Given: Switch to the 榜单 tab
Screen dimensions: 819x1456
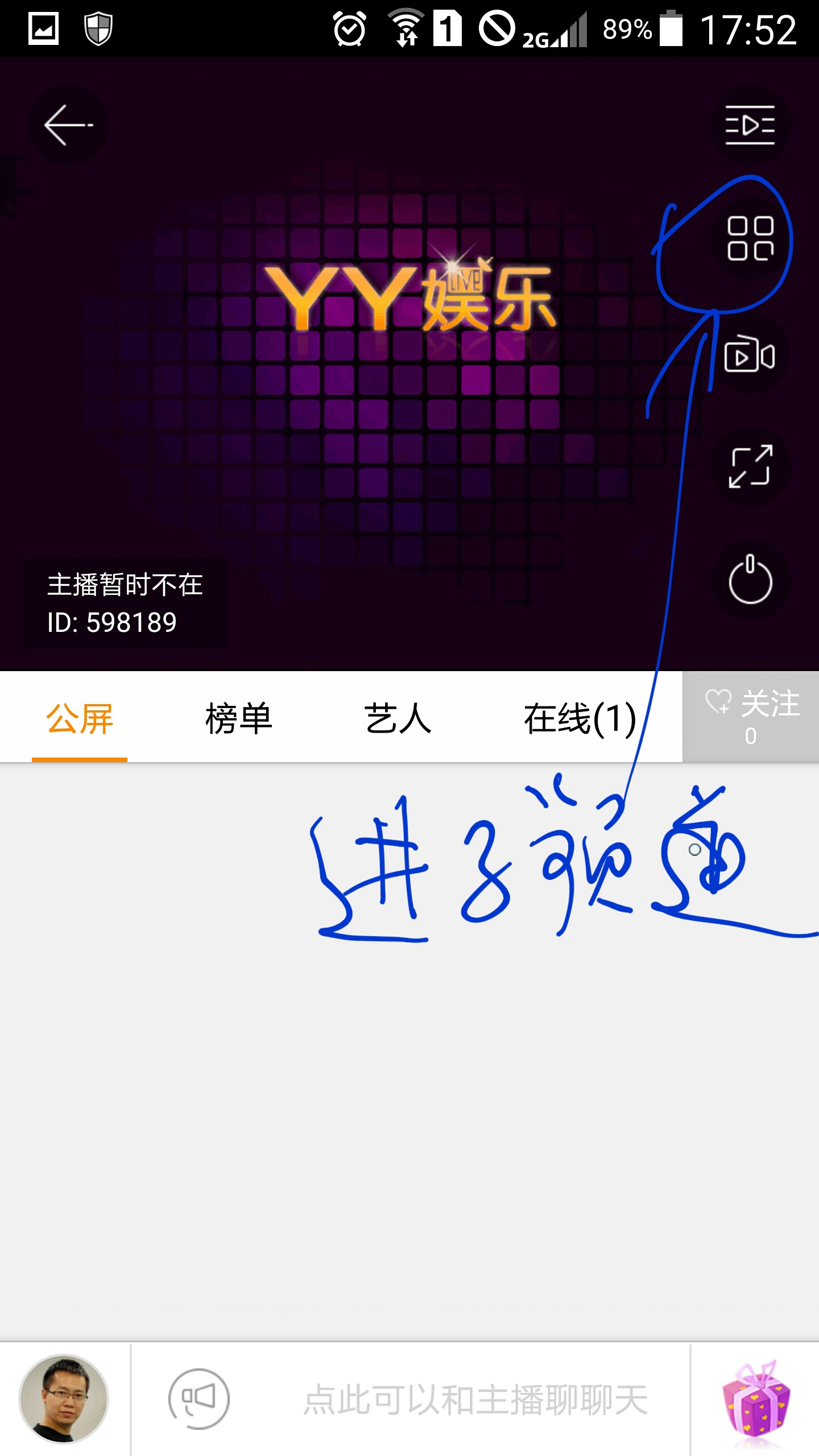Looking at the screenshot, I should 239,718.
